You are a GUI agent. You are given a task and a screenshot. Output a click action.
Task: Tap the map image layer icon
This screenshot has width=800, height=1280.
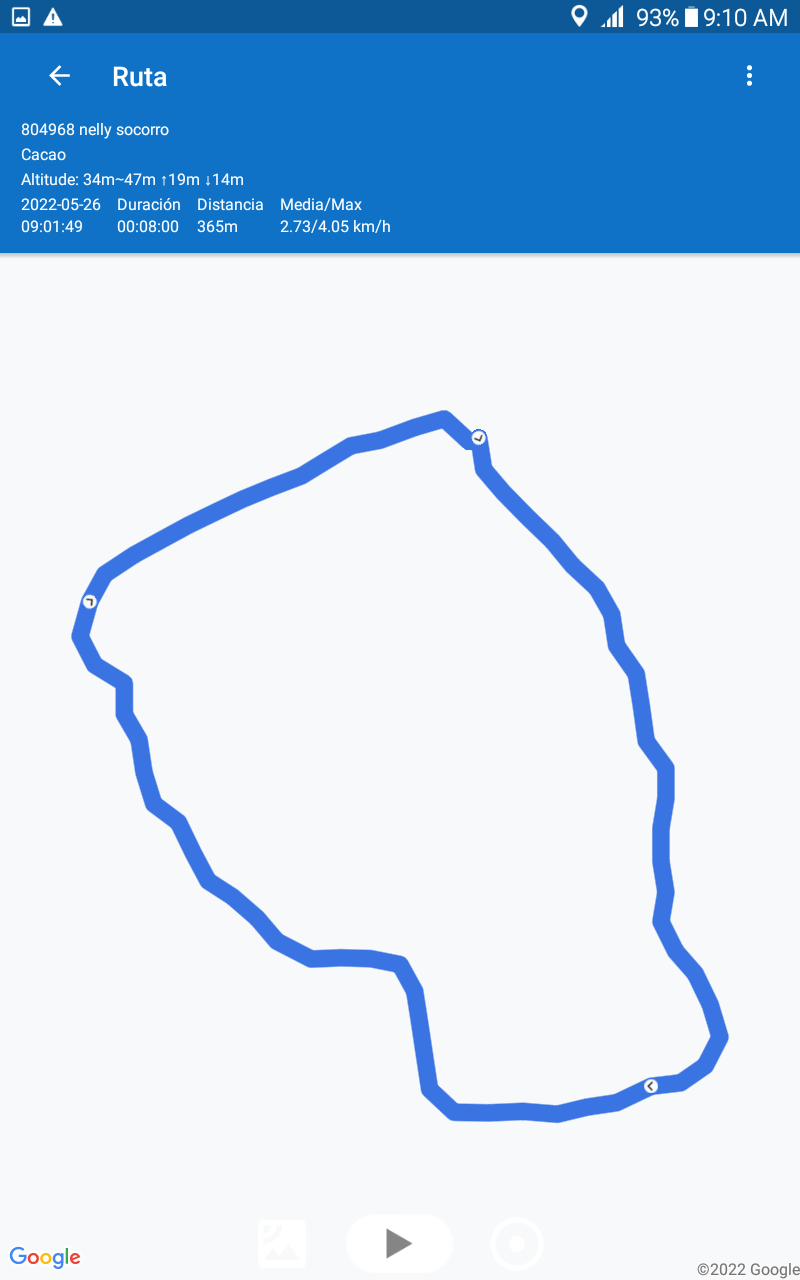[282, 1244]
